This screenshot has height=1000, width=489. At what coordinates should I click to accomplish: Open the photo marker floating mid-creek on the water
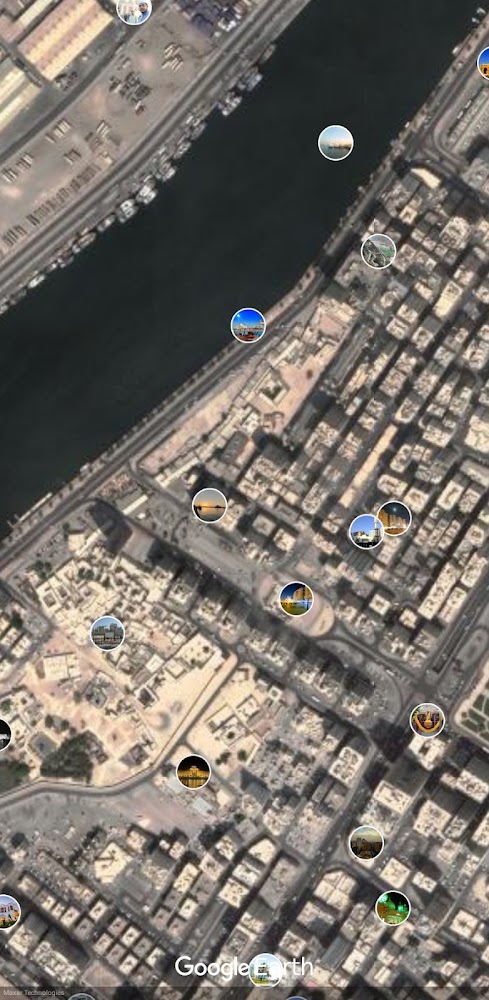coord(335,143)
